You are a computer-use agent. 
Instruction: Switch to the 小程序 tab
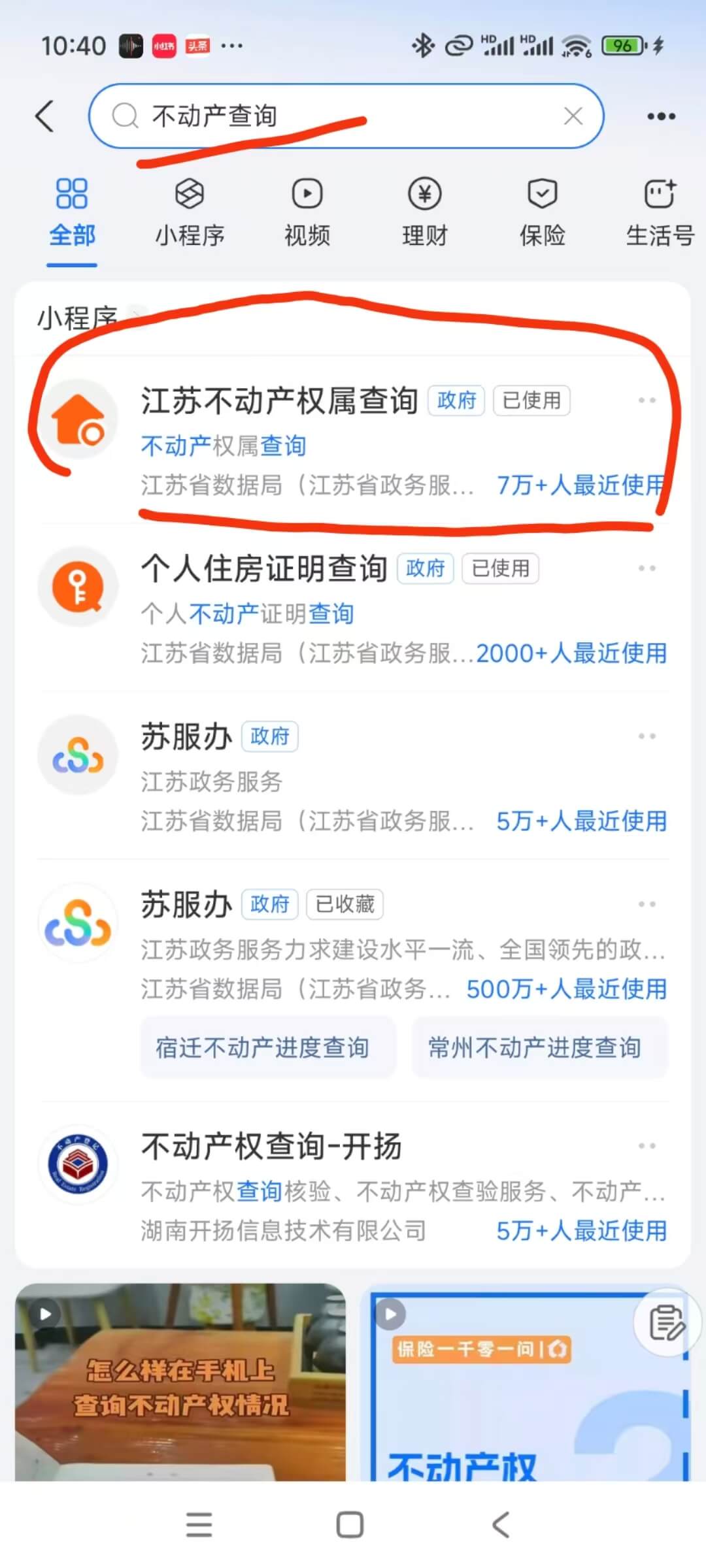tap(189, 212)
